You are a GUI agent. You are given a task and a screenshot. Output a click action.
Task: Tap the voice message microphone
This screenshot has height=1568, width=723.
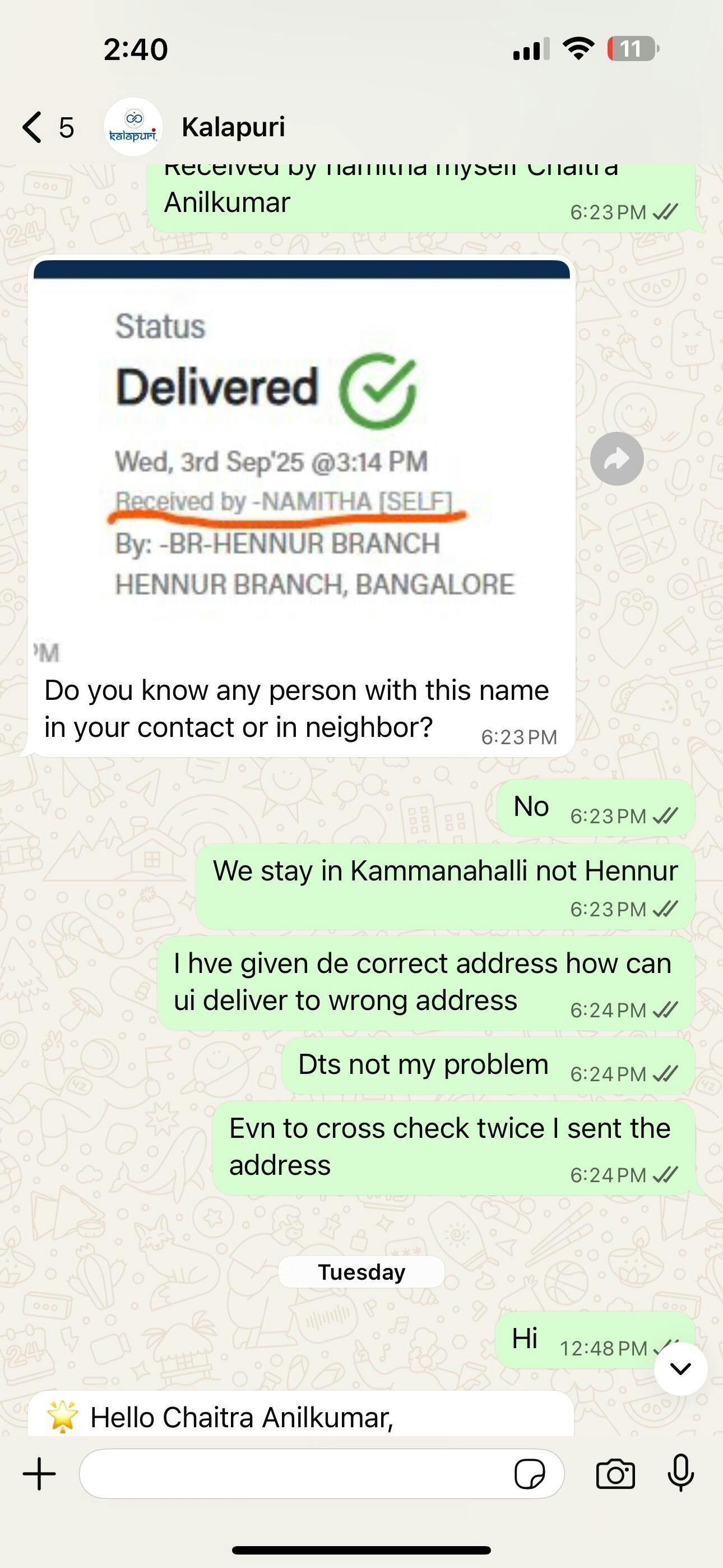coord(680,1473)
